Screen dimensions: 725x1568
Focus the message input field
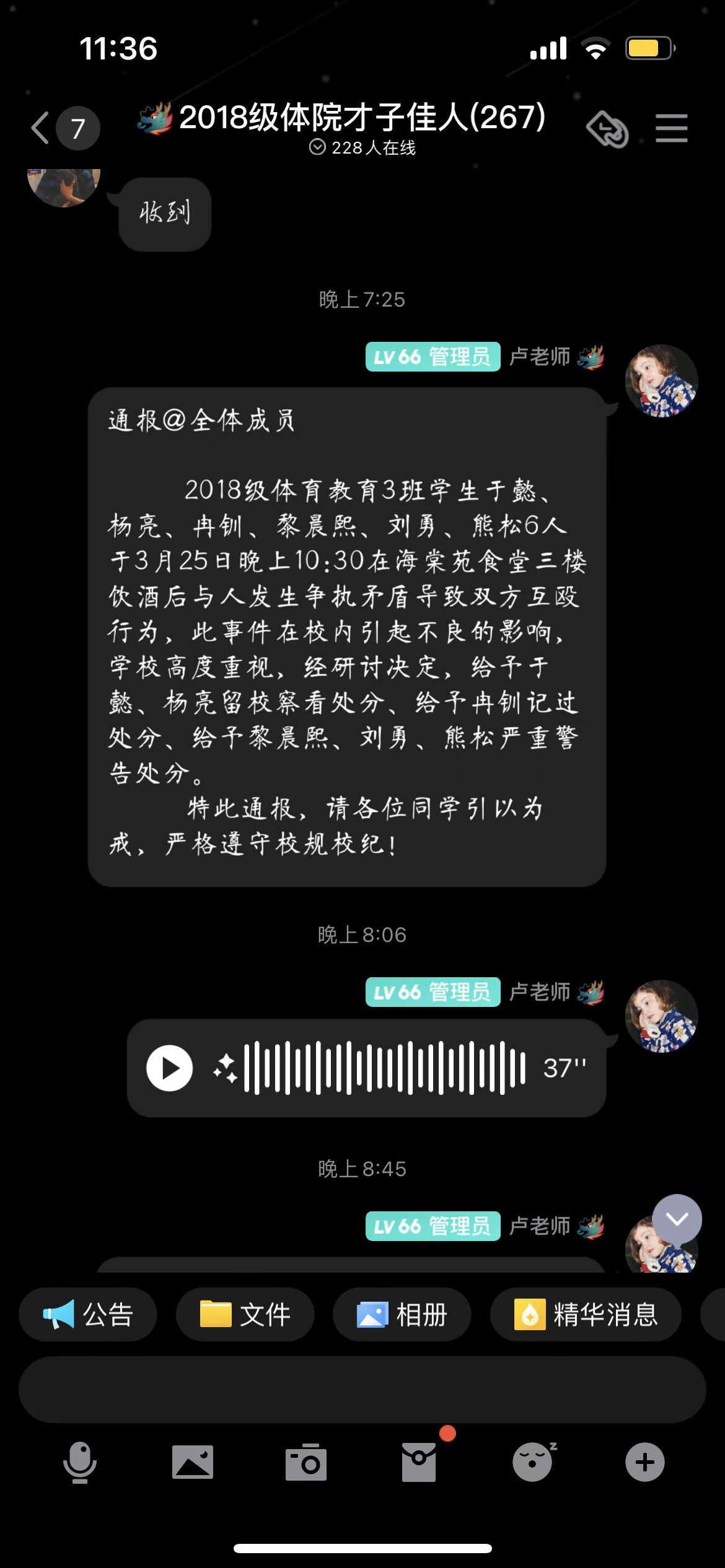pyautogui.click(x=362, y=1389)
